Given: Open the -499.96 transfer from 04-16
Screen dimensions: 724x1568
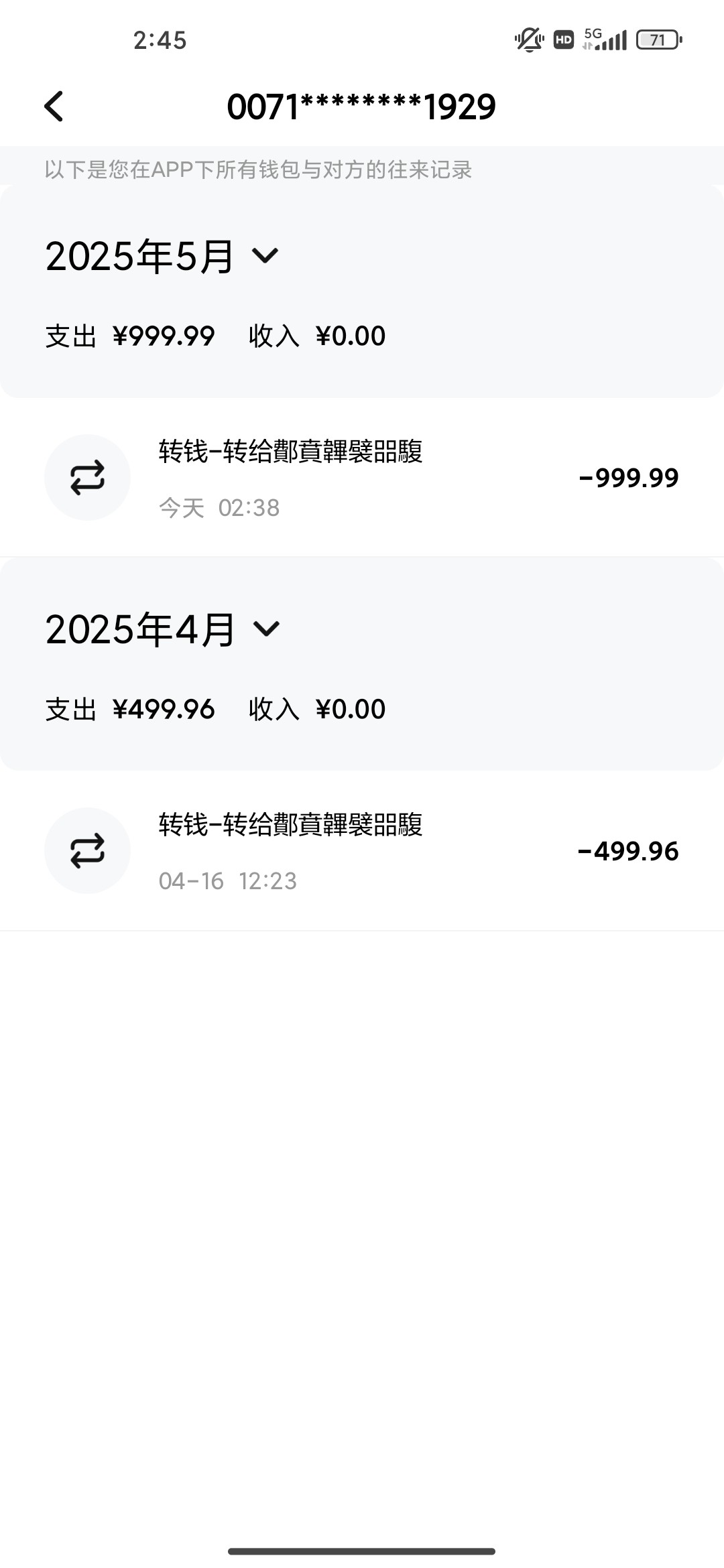Looking at the screenshot, I should click(362, 851).
